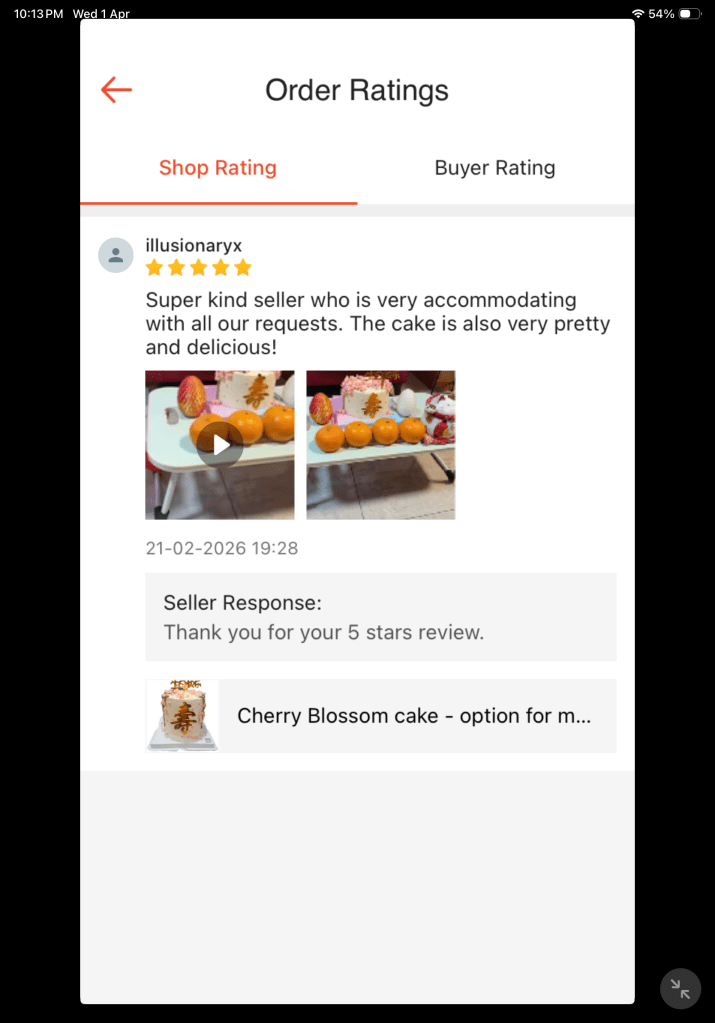Tap the minimize arrows button
Viewport: 715px width, 1023px height.
click(x=680, y=989)
